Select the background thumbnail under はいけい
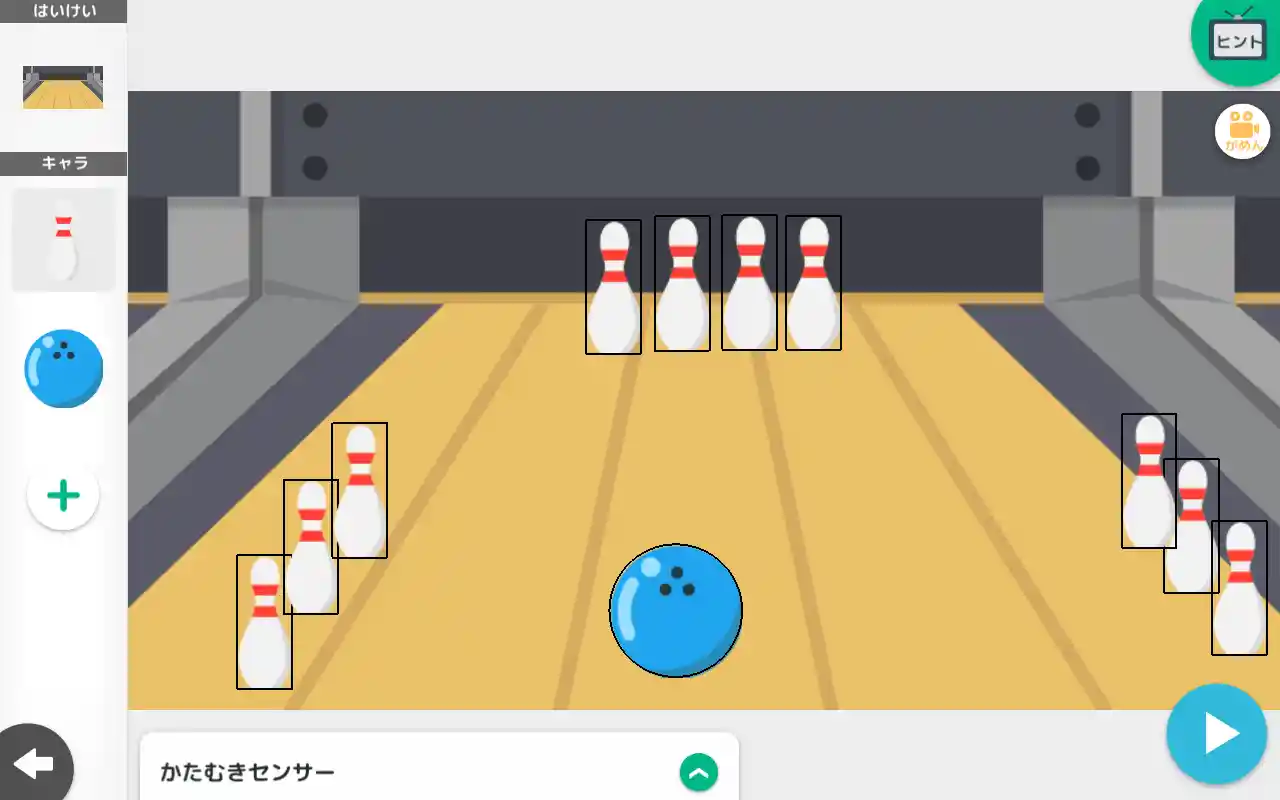The height and width of the screenshot is (800, 1280). [63, 87]
